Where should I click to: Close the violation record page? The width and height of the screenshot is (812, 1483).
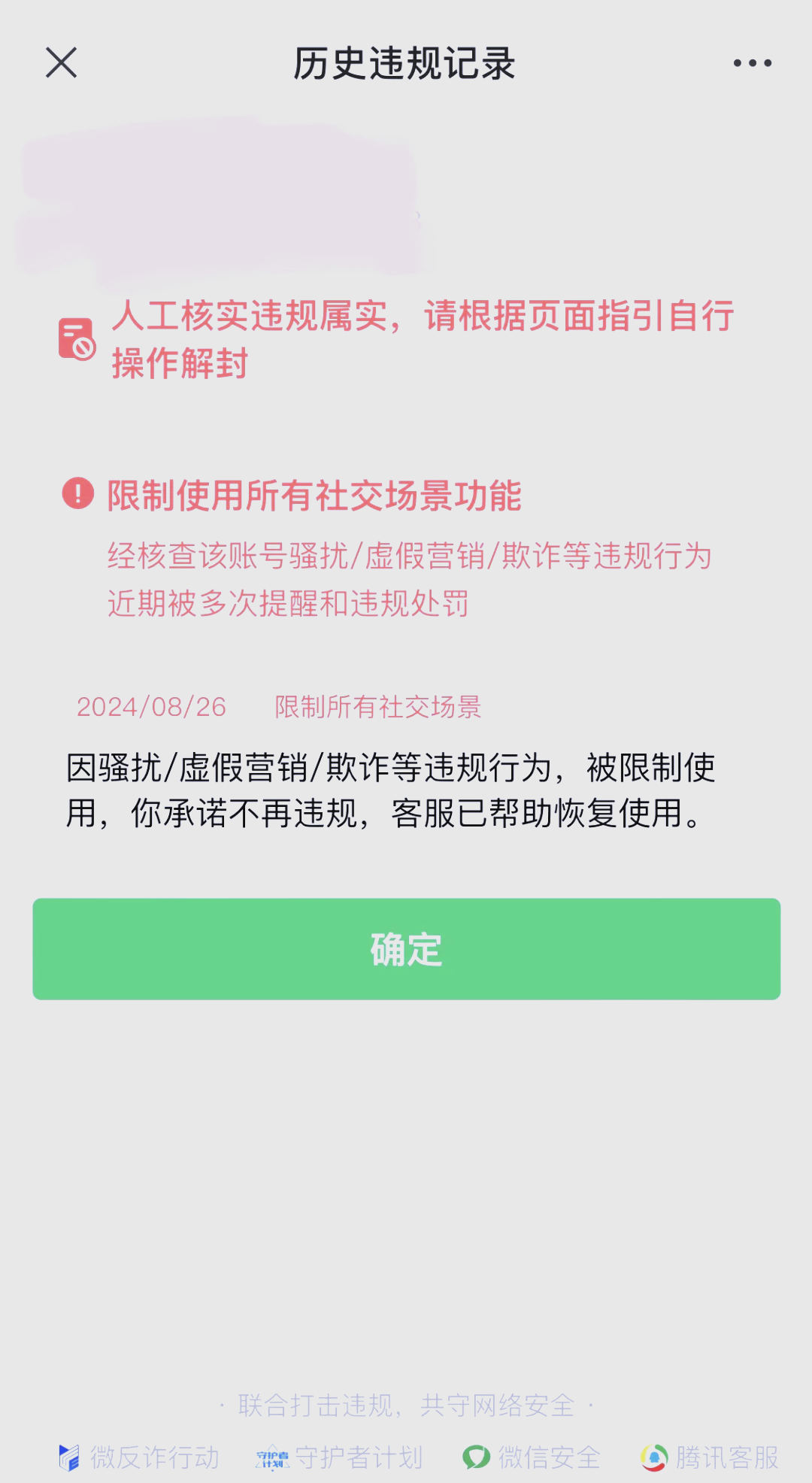[61, 63]
